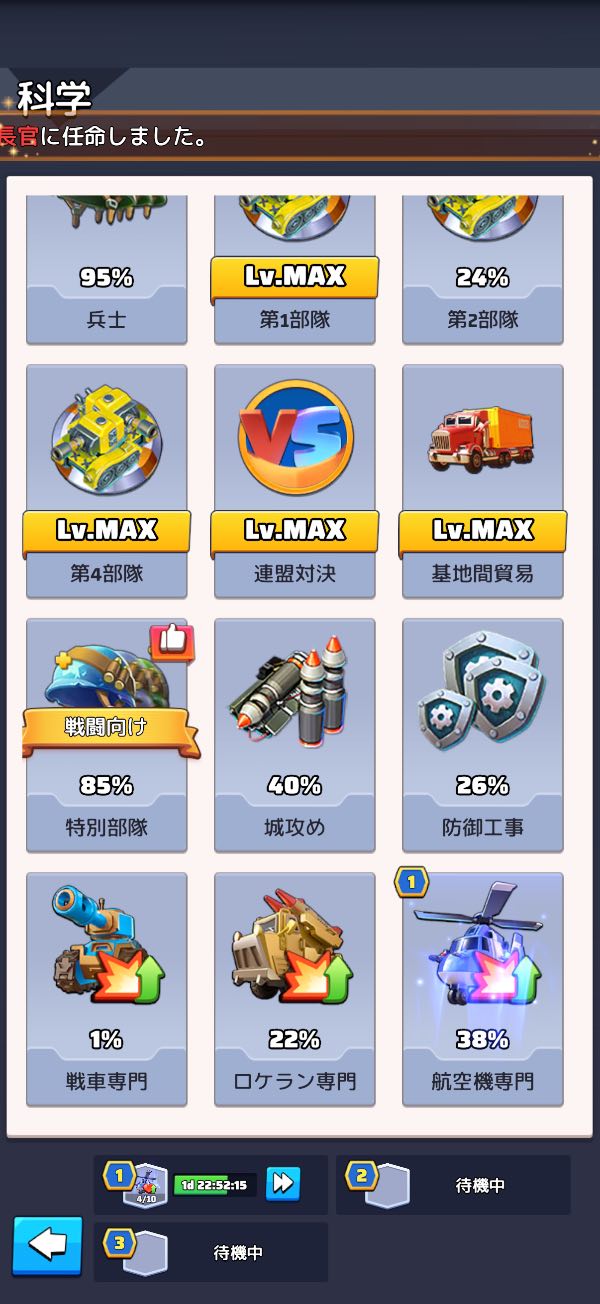The image size is (600, 1304).
Task: Open the 基地間貿易 research card
Action: click(482, 480)
